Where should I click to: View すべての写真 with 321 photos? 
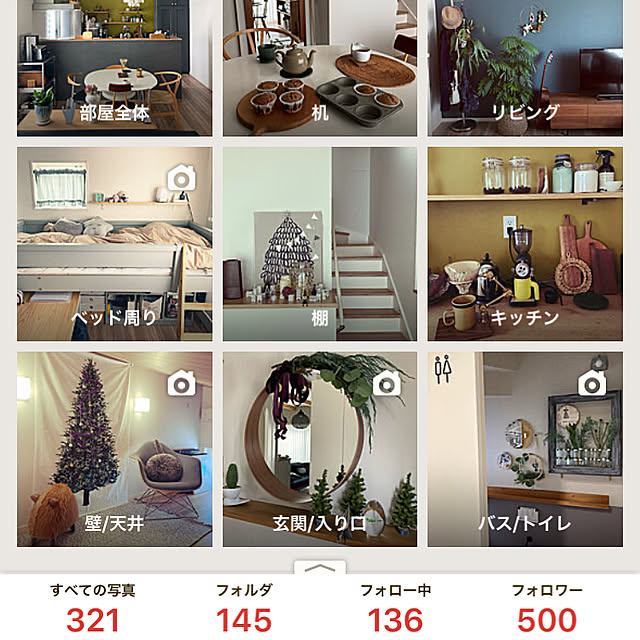click(92, 608)
